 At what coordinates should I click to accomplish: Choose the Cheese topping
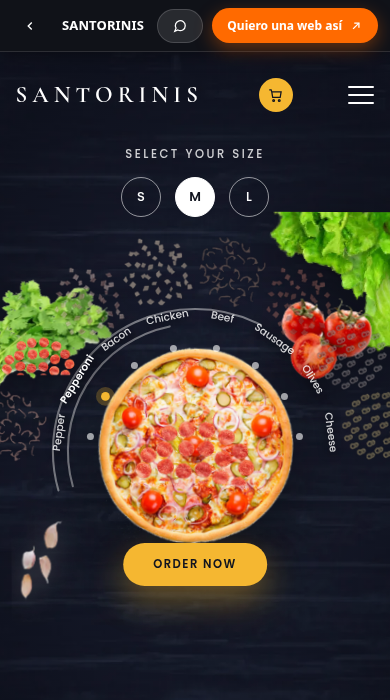[x=330, y=432]
